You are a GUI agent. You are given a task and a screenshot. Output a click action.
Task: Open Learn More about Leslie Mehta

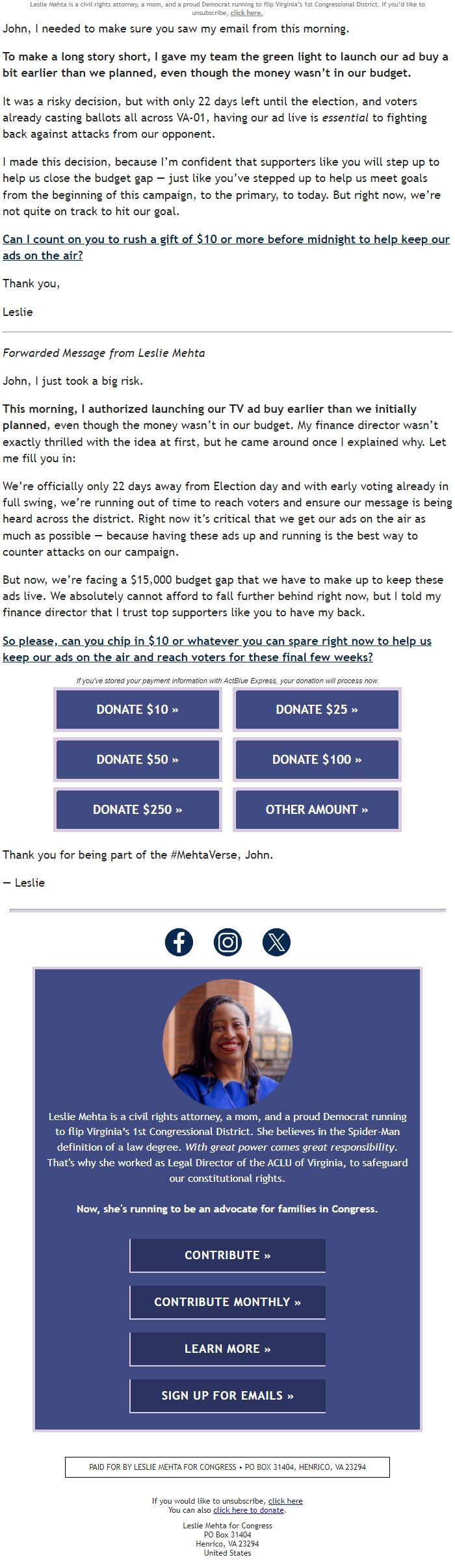click(x=227, y=1349)
